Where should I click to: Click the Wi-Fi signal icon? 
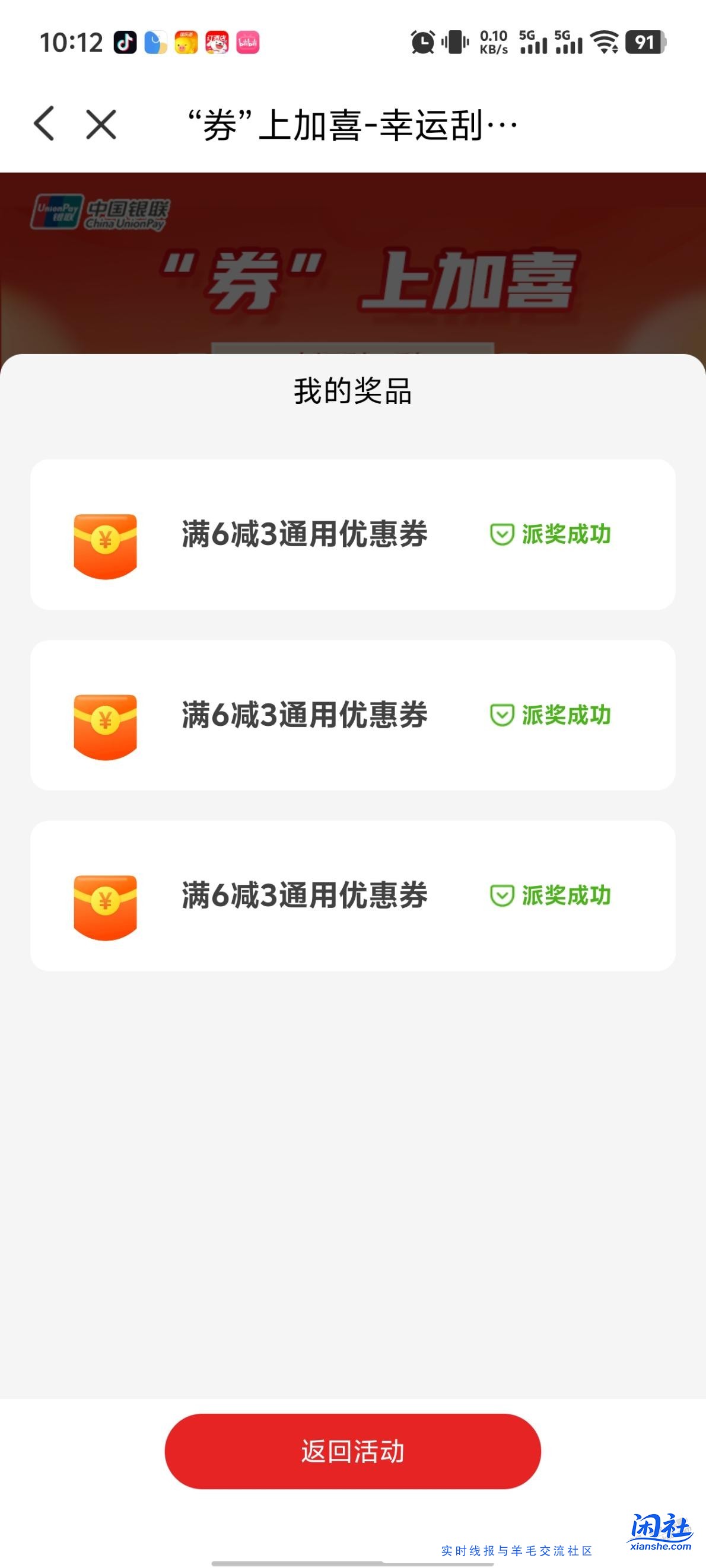tap(604, 43)
